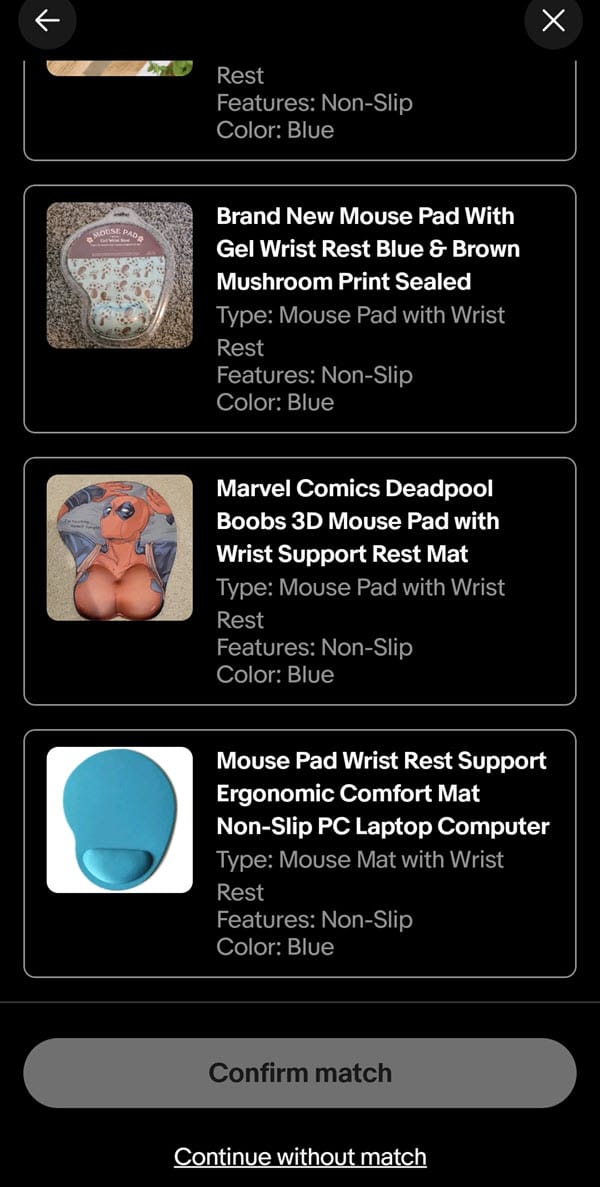Viewport: 600px width, 1187px height.
Task: Go back using the arrow icon
Action: [x=47, y=21]
